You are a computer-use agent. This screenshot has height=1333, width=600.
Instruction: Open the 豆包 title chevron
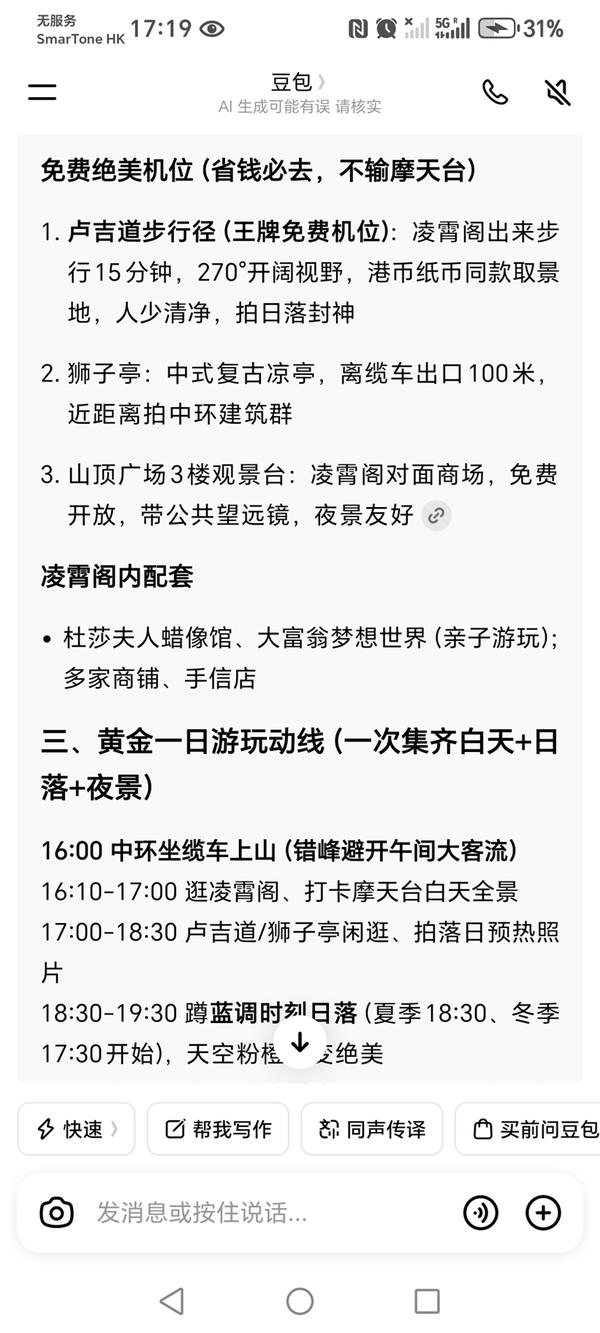pos(322,82)
